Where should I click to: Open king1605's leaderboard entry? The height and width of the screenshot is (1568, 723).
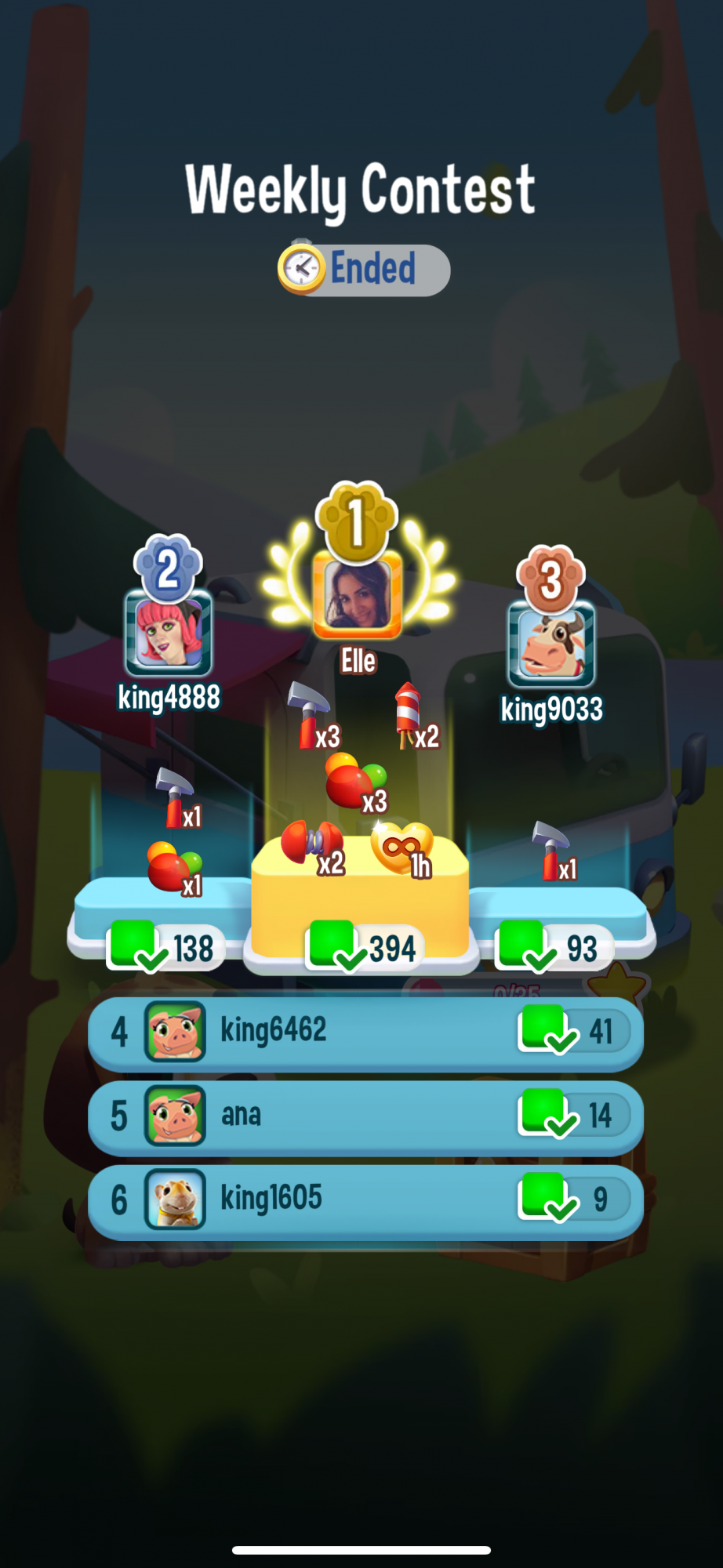click(x=365, y=1200)
